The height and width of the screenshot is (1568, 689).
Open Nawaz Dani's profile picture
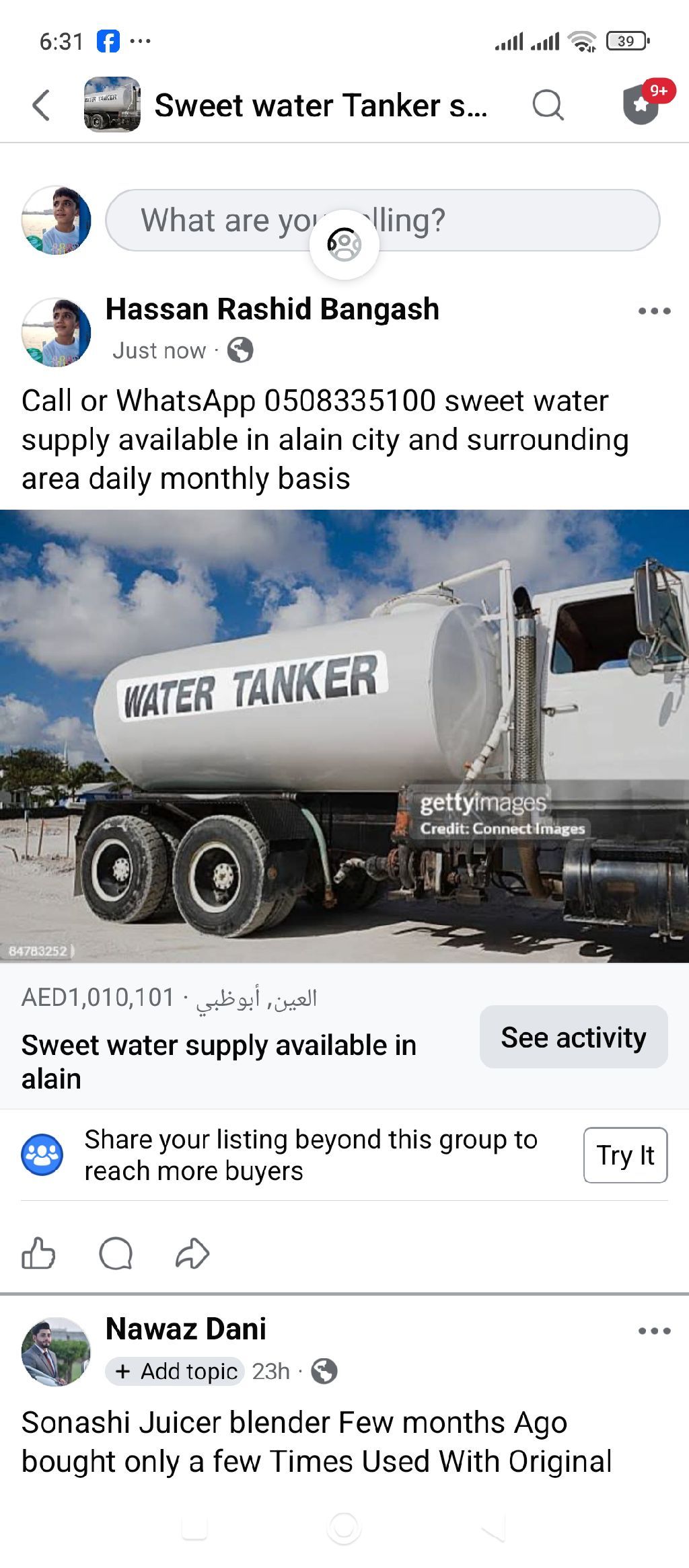click(56, 1351)
